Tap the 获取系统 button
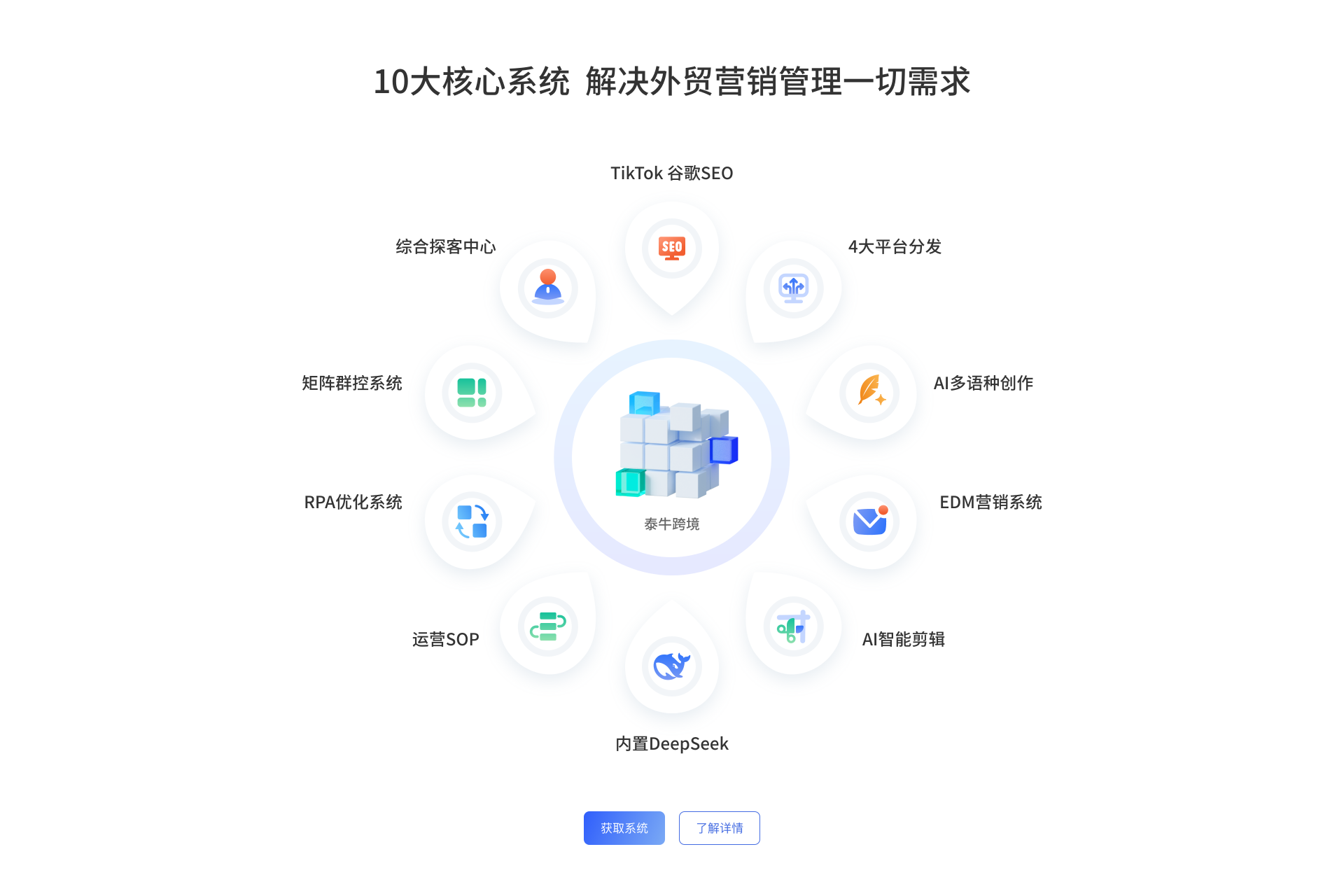 point(624,828)
